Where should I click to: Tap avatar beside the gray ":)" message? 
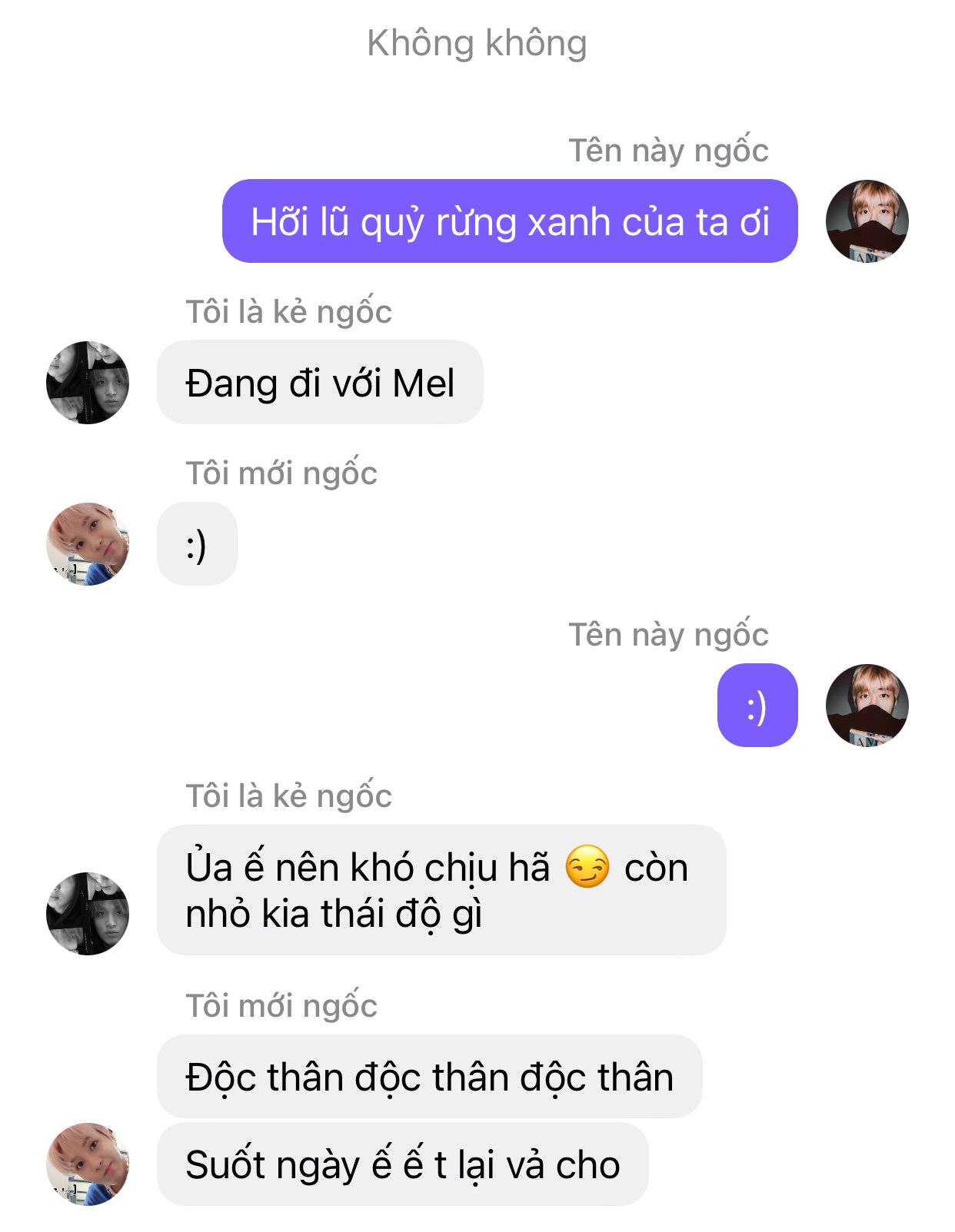88,544
